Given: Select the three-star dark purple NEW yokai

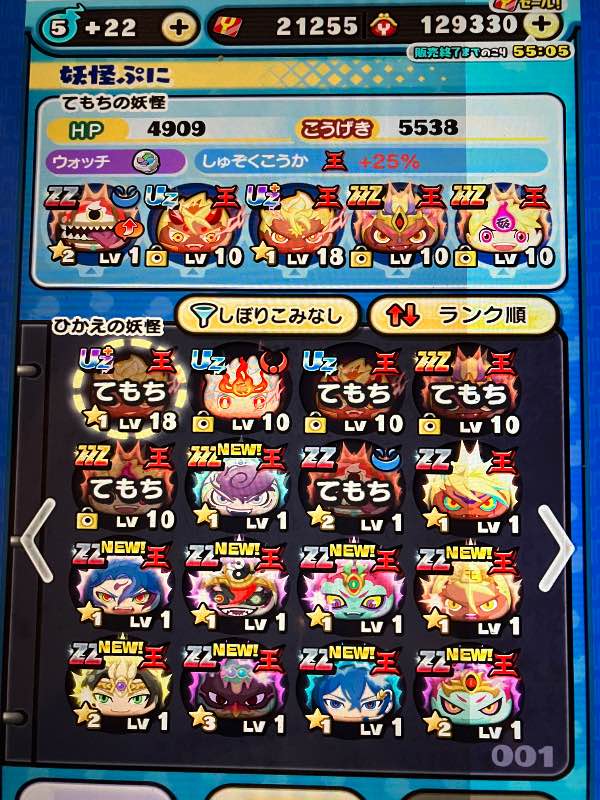Looking at the screenshot, I should point(237,688).
